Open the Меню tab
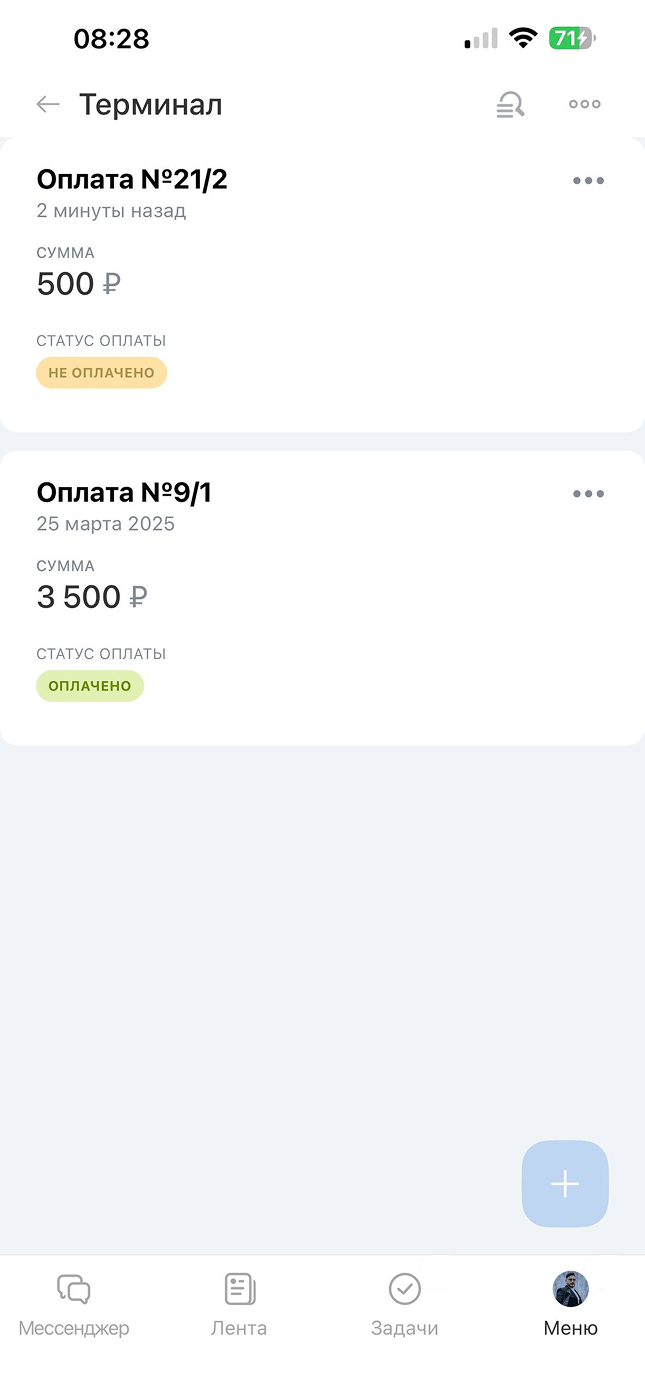645x1397 pixels. 570,1305
